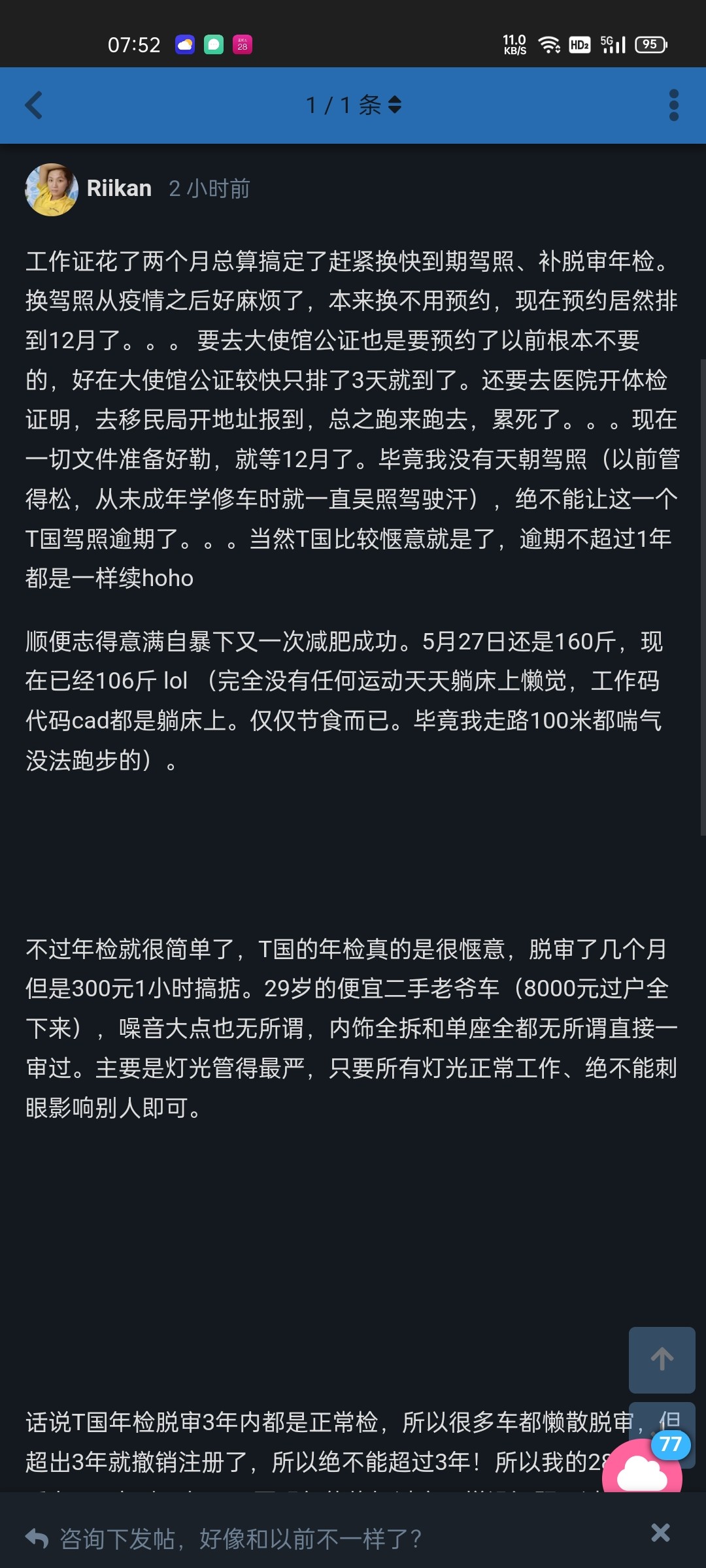Open the 1 / 1 条 post selector
Screen dimensions: 706x1568
pos(353,105)
